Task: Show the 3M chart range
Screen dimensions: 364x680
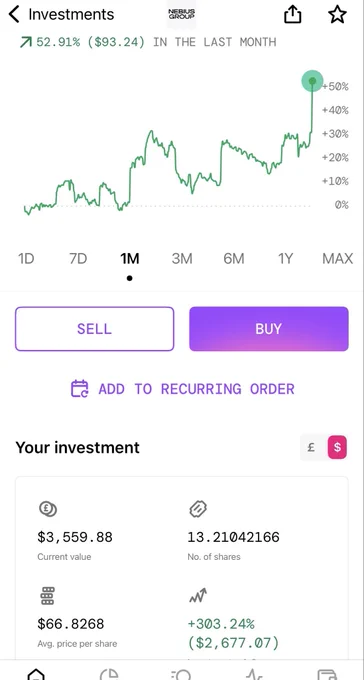Action: click(x=182, y=259)
